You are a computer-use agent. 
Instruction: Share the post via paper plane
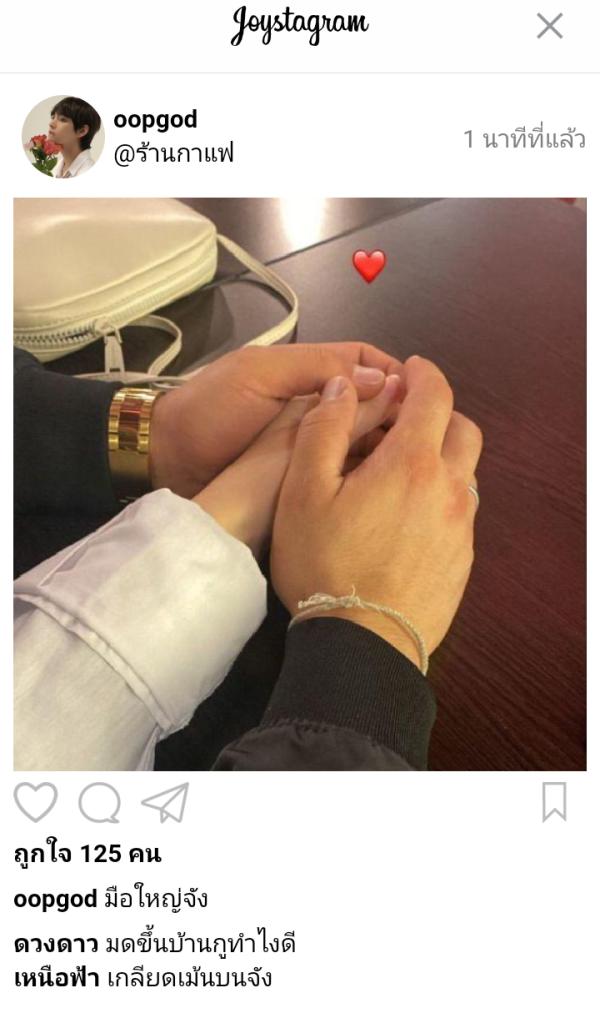point(165,802)
